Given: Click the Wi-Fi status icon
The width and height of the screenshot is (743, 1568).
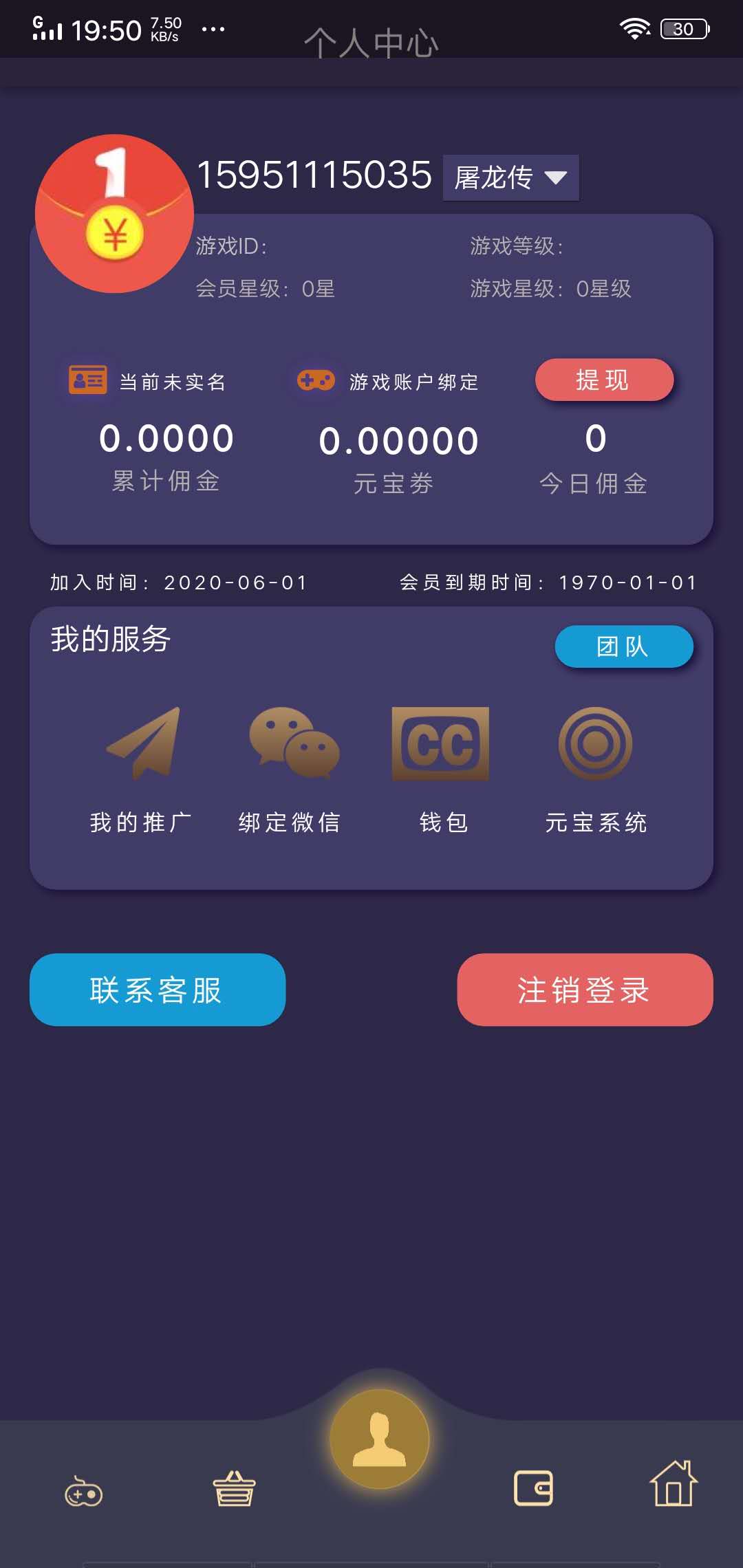Looking at the screenshot, I should pos(634,28).
